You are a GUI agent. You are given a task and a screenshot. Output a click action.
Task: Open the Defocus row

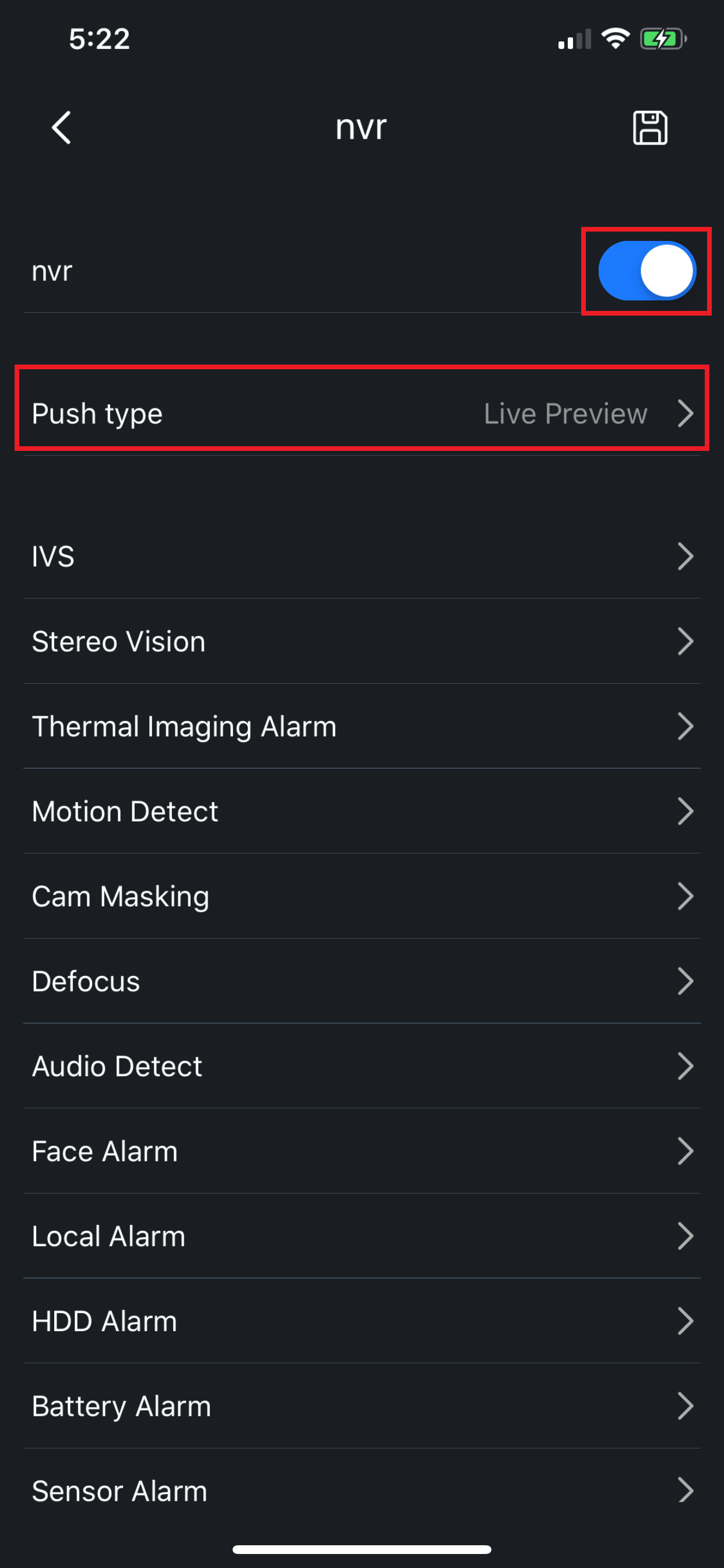click(362, 981)
